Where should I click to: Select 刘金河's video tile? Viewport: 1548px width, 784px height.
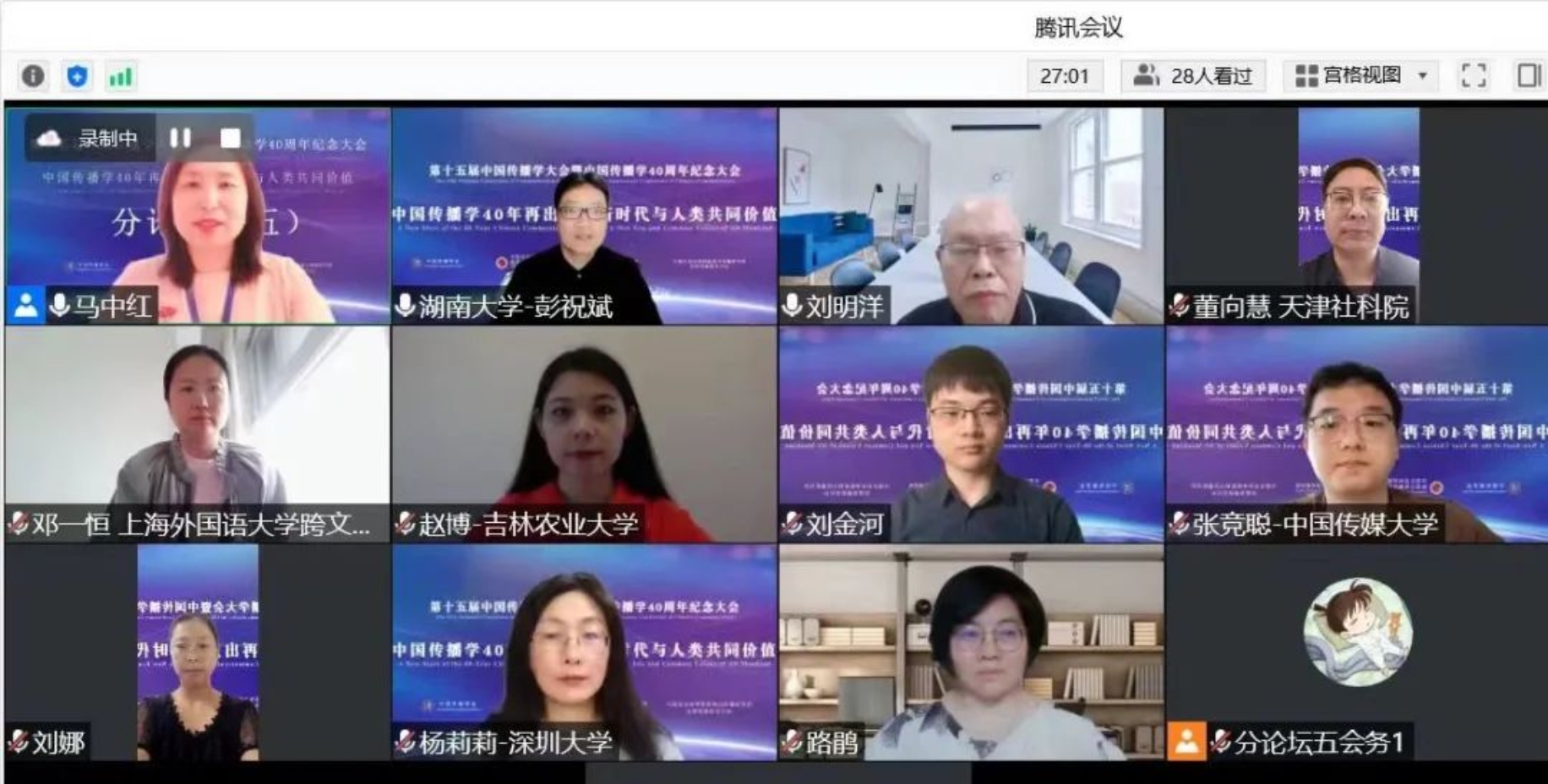970,434
